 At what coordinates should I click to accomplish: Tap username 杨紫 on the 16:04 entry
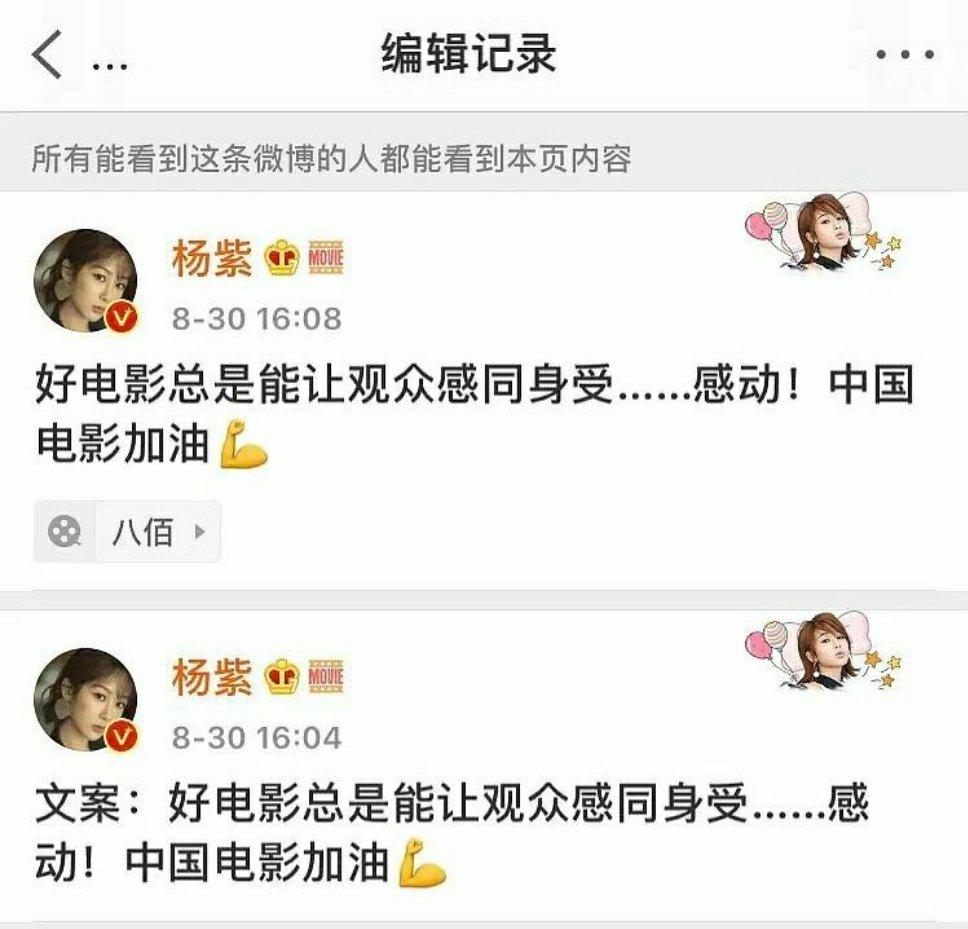tap(211, 678)
